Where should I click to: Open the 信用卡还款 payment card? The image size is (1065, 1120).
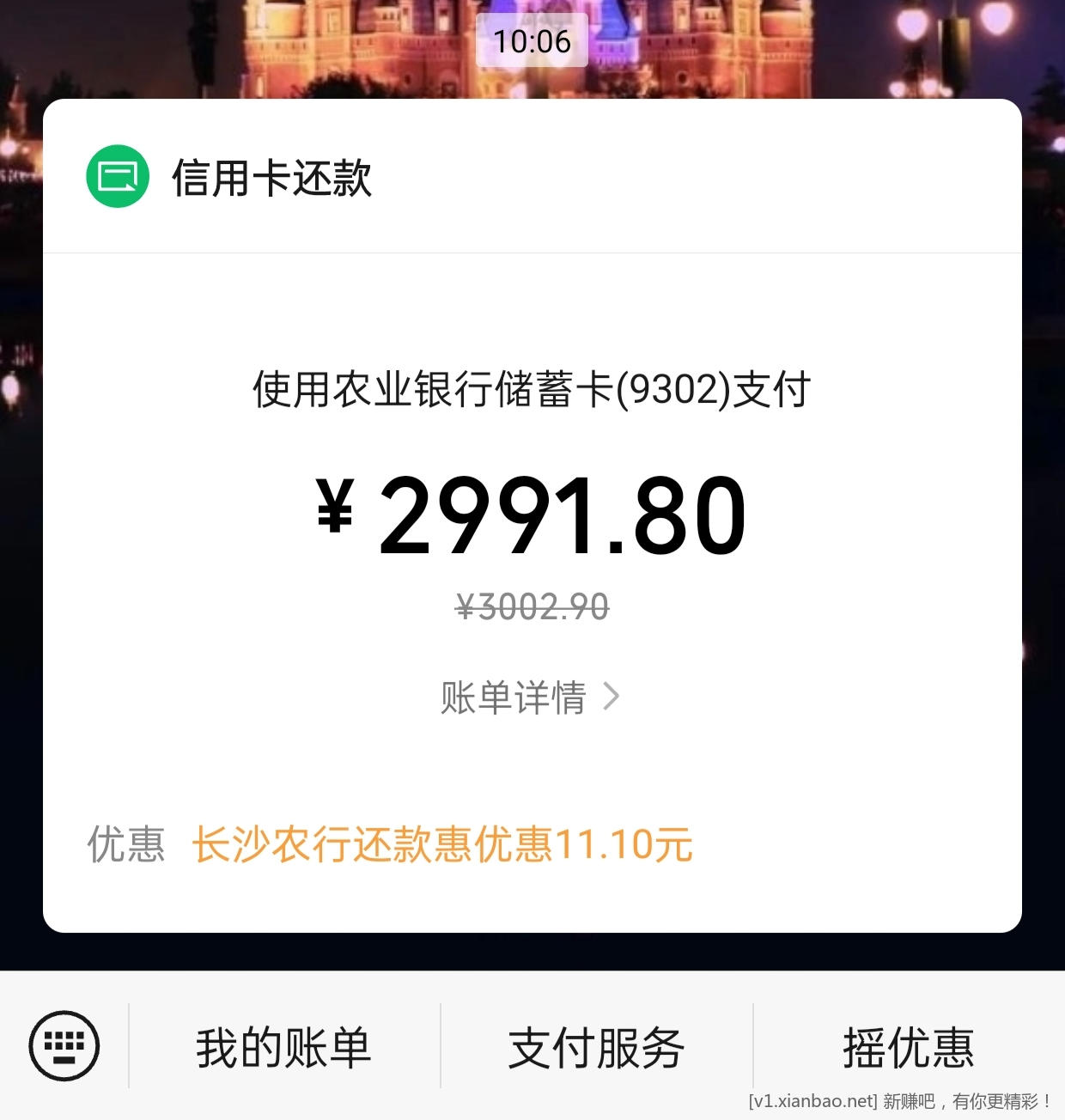coord(271,178)
